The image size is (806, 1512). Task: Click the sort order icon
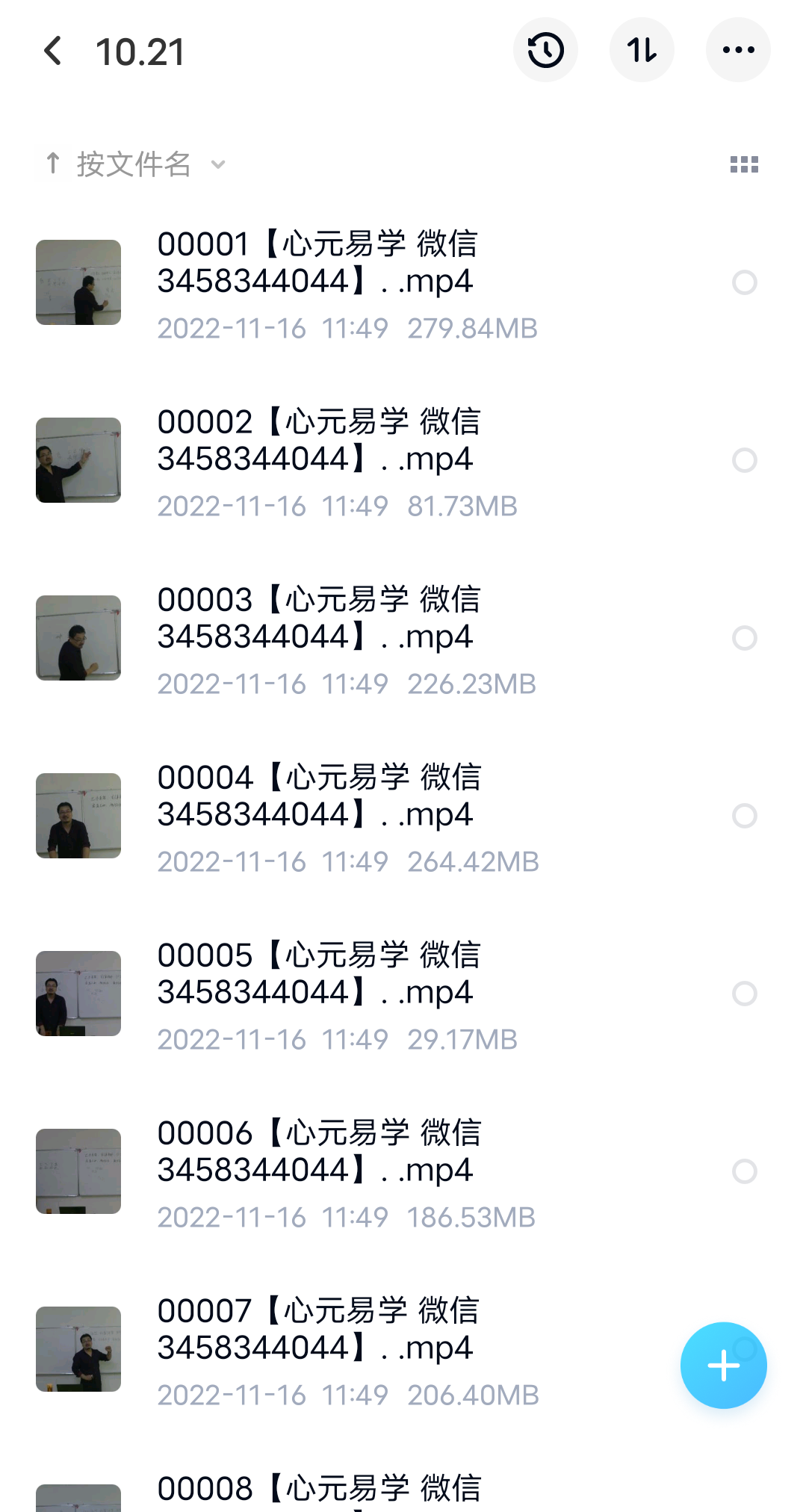point(642,49)
